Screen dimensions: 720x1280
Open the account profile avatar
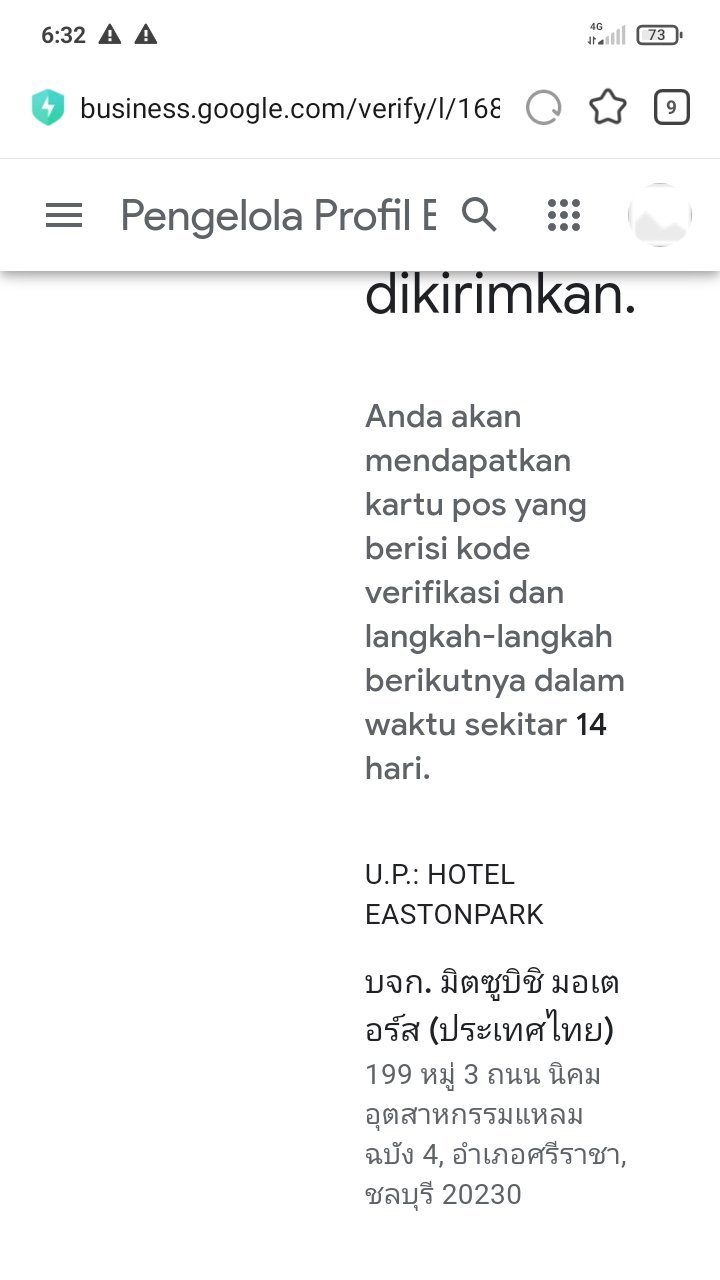pos(659,215)
